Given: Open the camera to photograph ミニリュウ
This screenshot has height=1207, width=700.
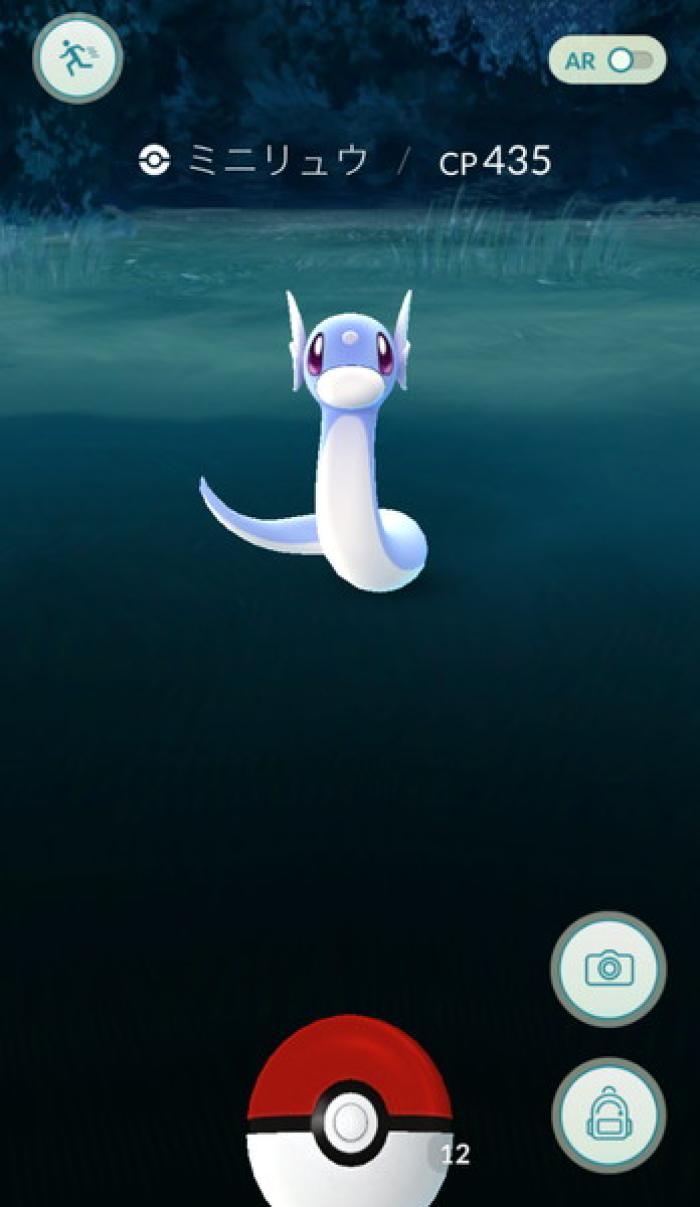Looking at the screenshot, I should [x=608, y=968].
